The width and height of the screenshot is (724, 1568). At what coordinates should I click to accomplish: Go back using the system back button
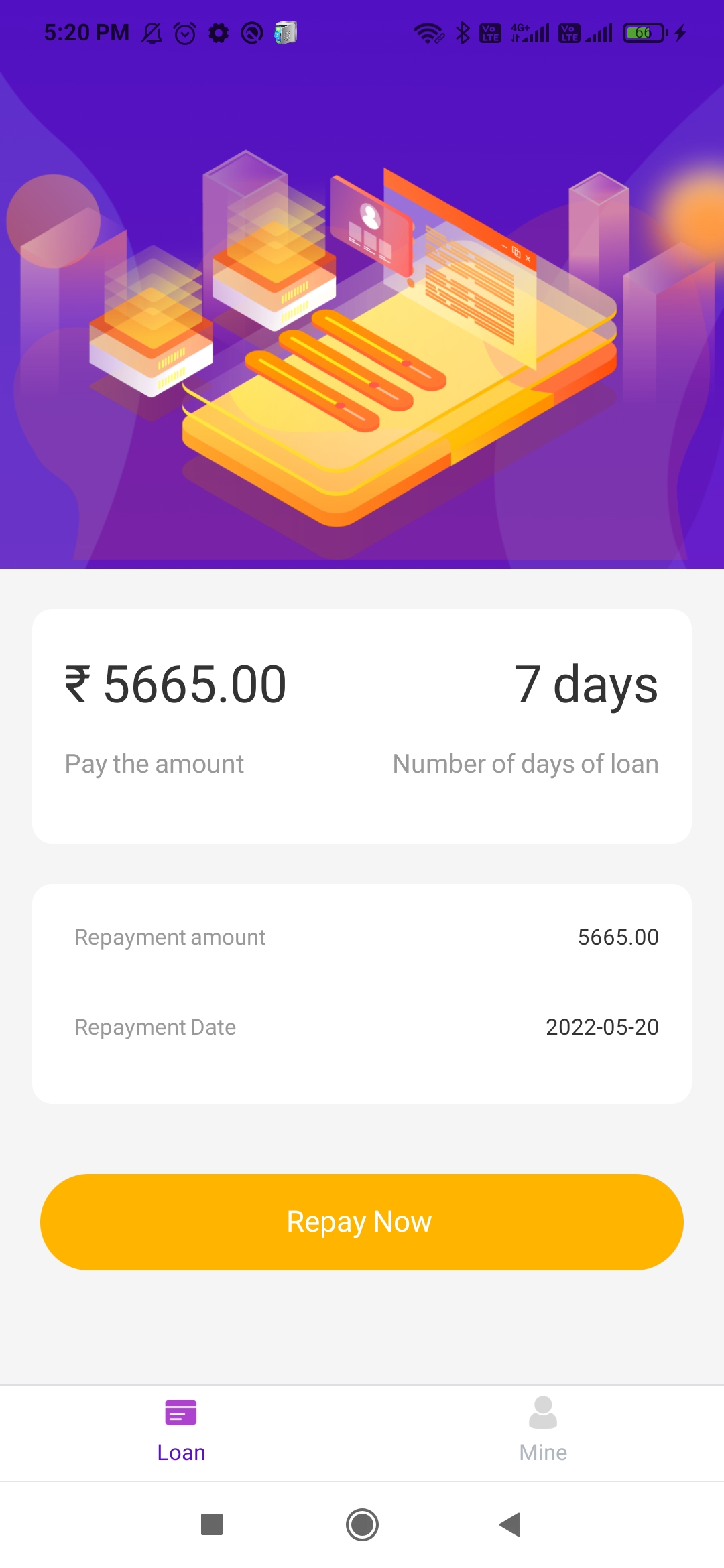(x=511, y=1524)
